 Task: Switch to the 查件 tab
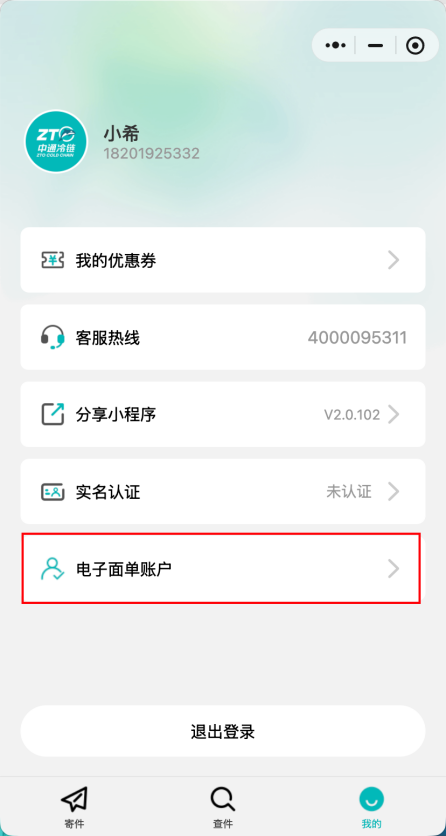223,808
